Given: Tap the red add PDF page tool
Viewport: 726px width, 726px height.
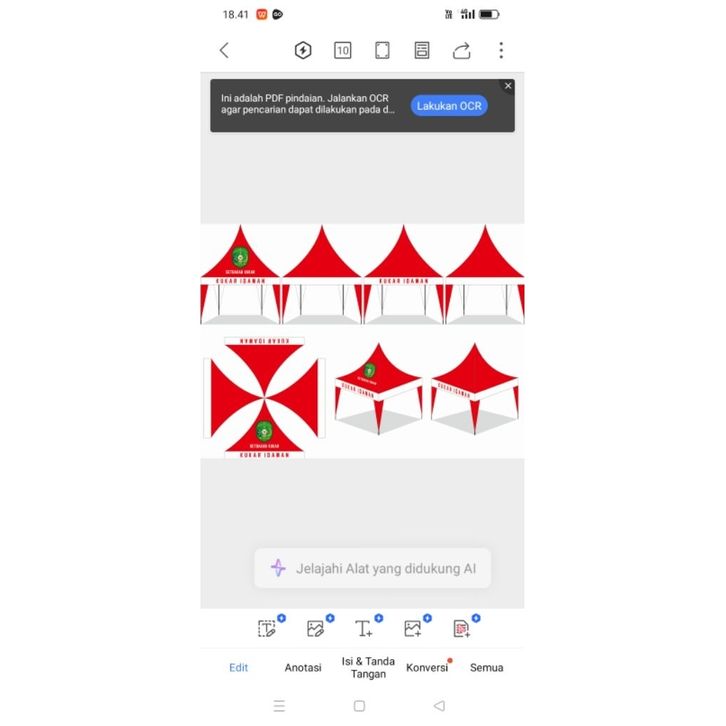Looking at the screenshot, I should [x=461, y=629].
